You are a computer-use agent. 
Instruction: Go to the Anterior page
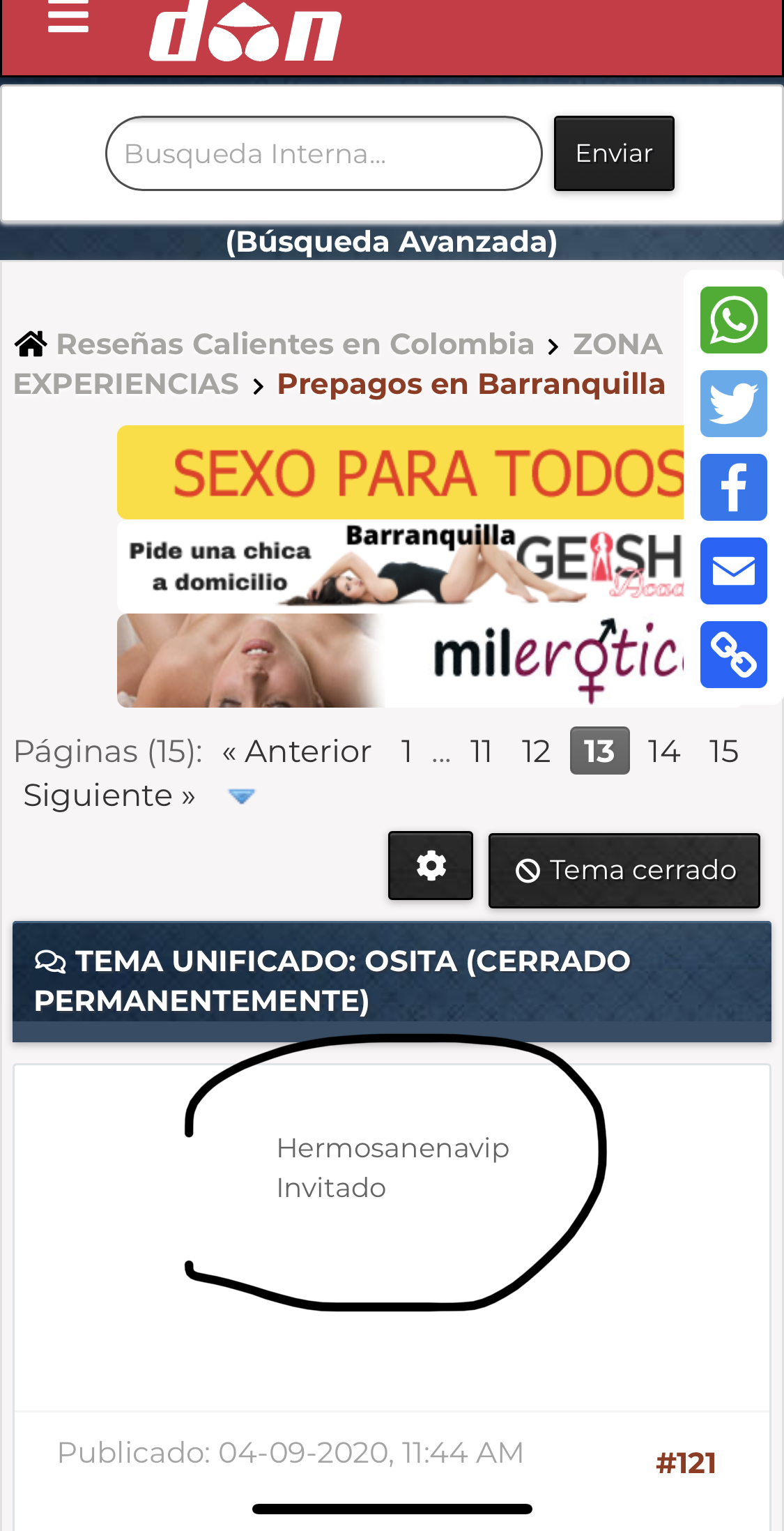[297, 752]
